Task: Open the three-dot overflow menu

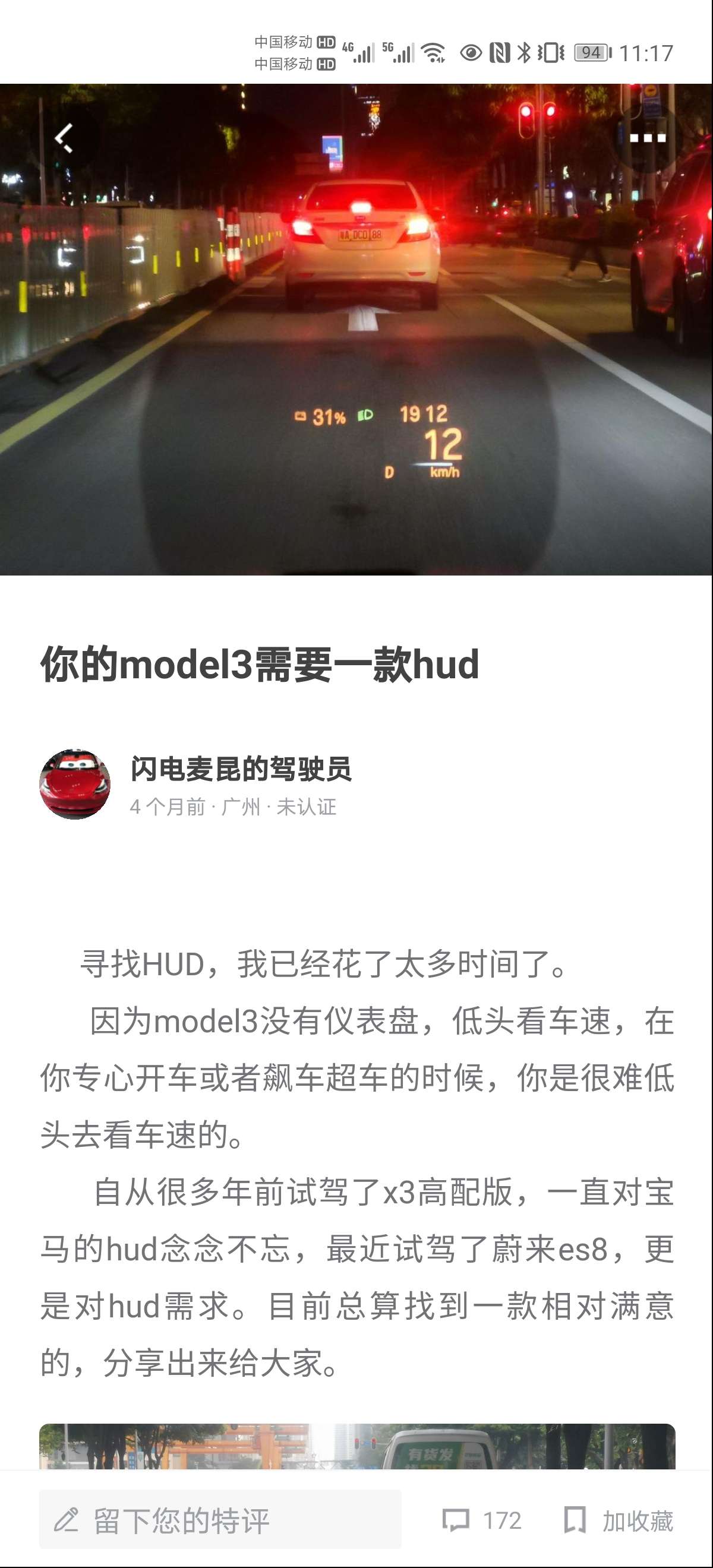Action: point(647,138)
